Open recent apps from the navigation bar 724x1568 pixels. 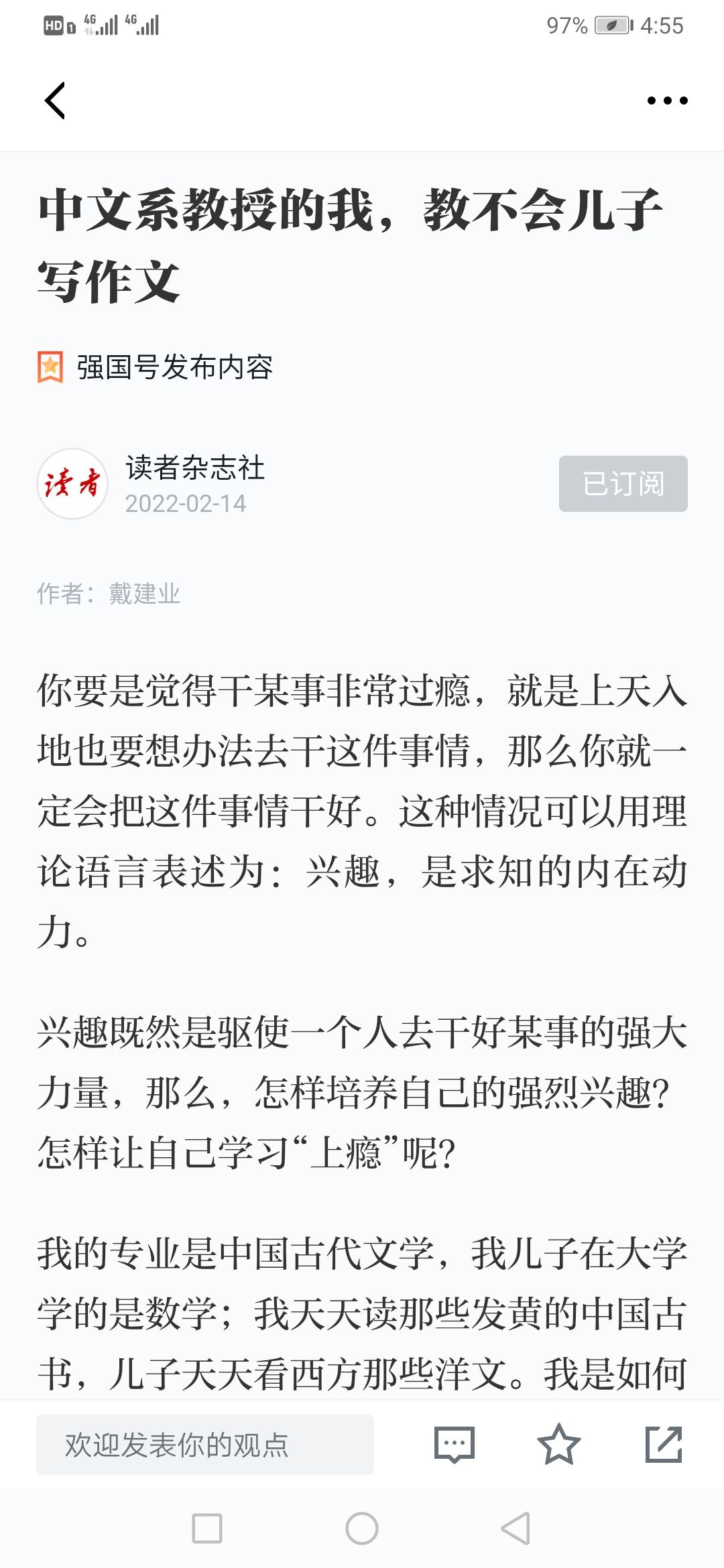point(207,1528)
